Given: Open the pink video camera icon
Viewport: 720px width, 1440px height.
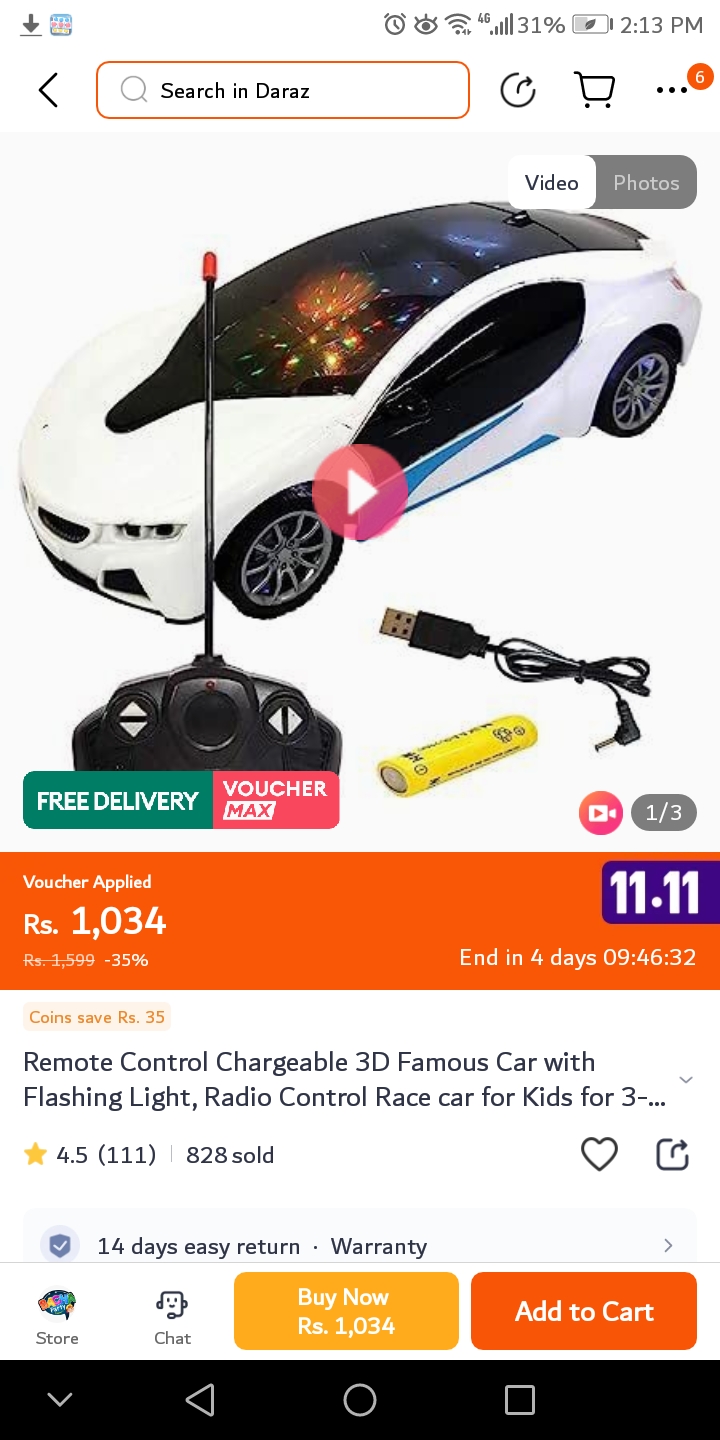Looking at the screenshot, I should tap(601, 812).
